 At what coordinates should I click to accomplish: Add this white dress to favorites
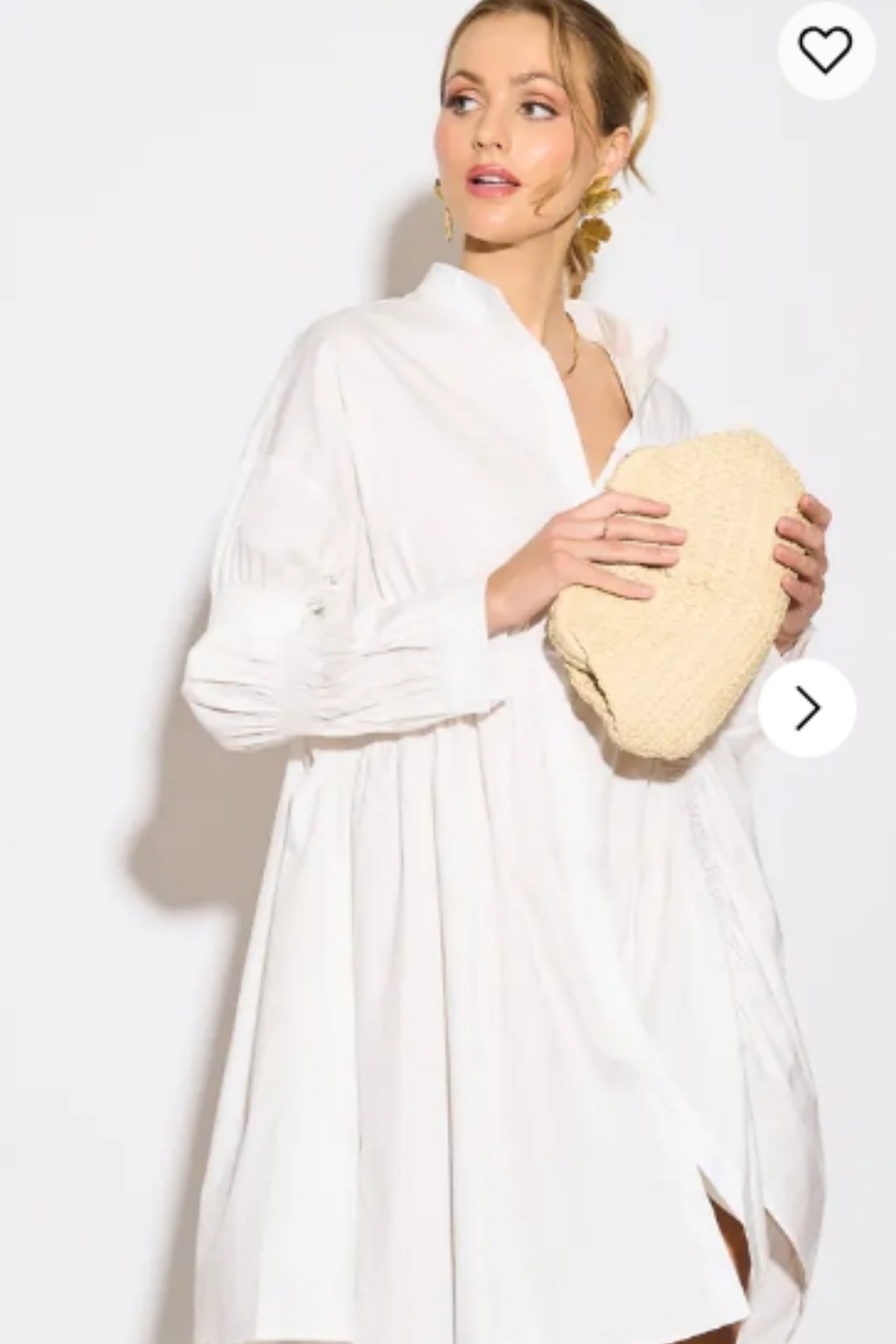coord(826,50)
